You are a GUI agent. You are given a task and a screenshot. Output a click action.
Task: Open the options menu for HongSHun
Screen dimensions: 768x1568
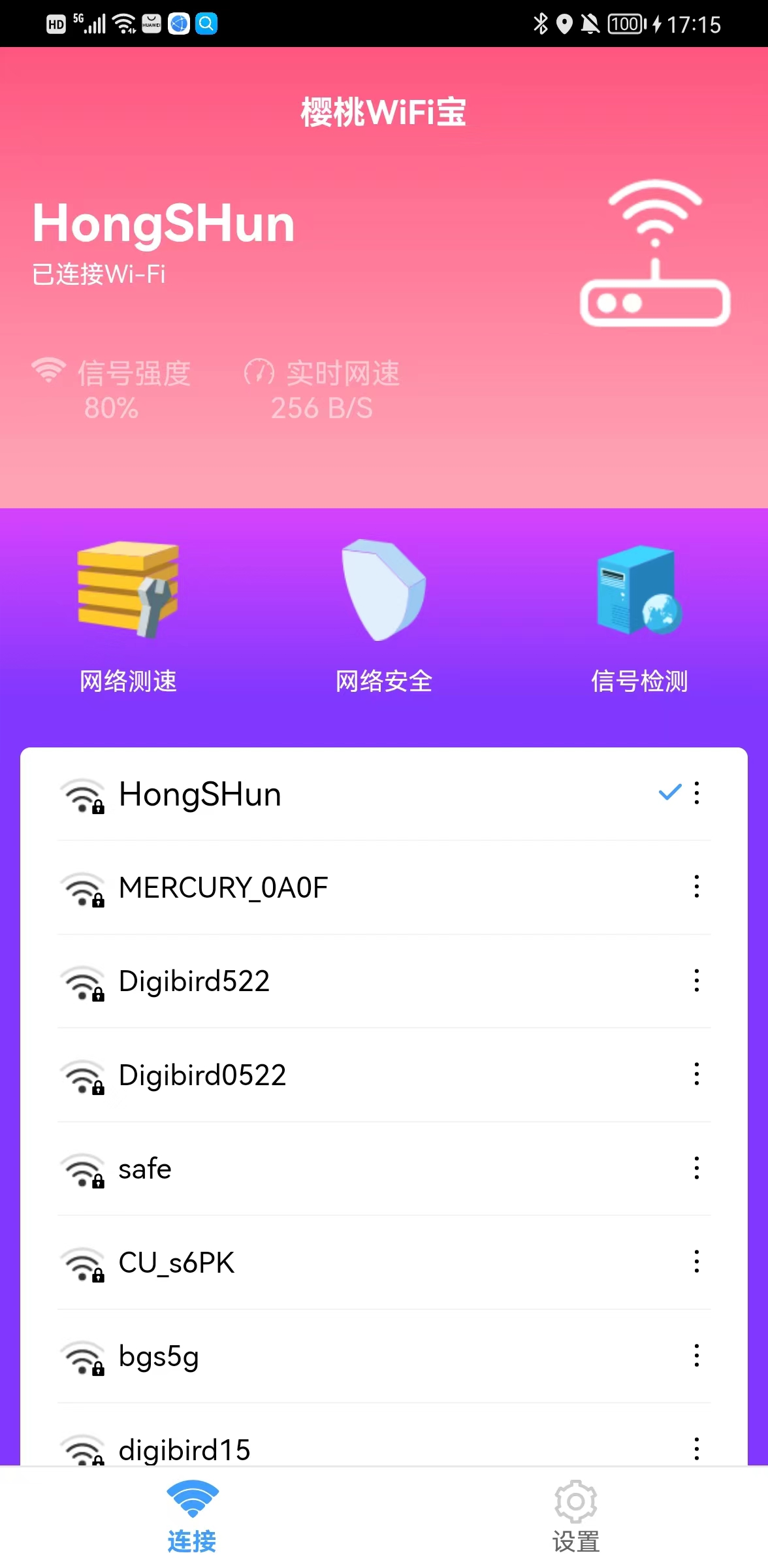[x=697, y=794]
